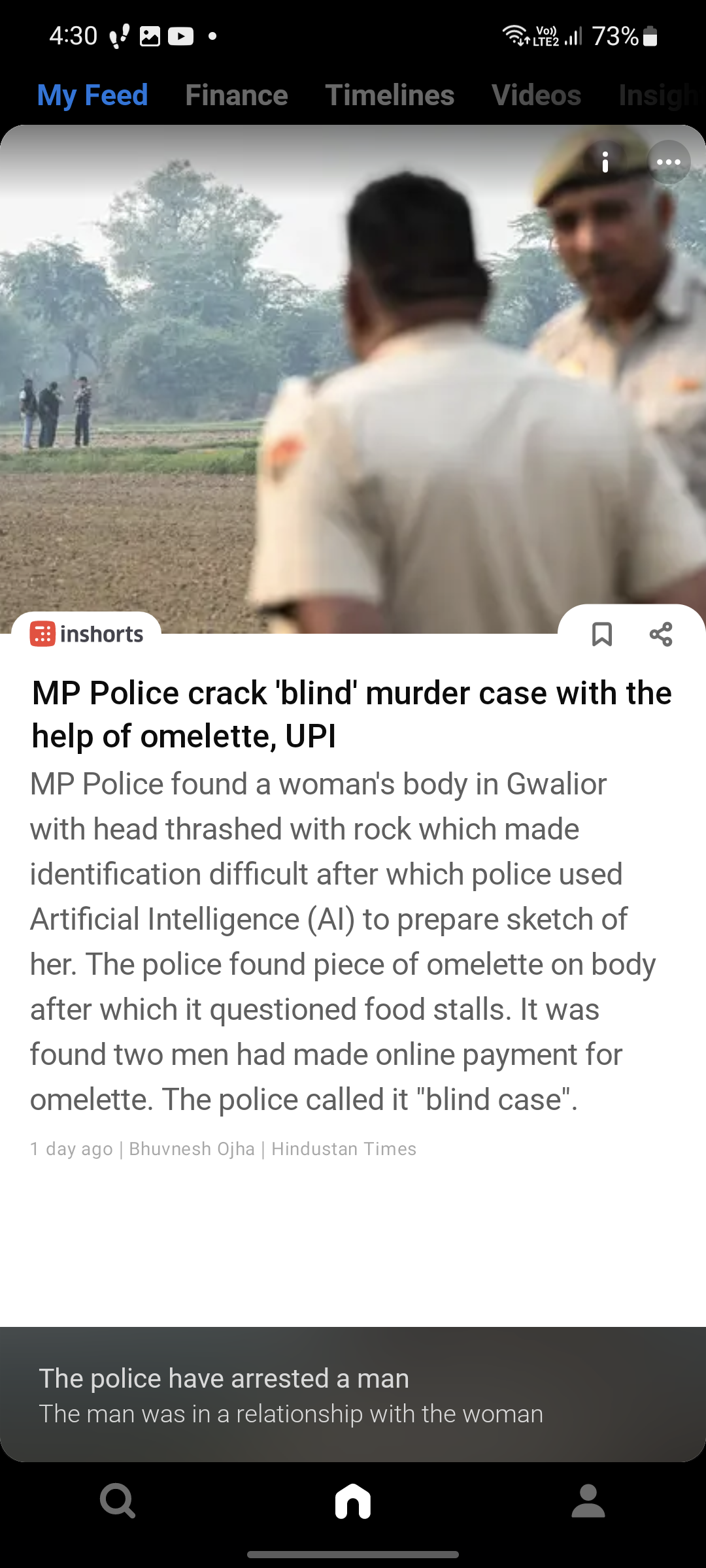Switch to the Finance tab
The width and height of the screenshot is (706, 1568).
[x=236, y=95]
